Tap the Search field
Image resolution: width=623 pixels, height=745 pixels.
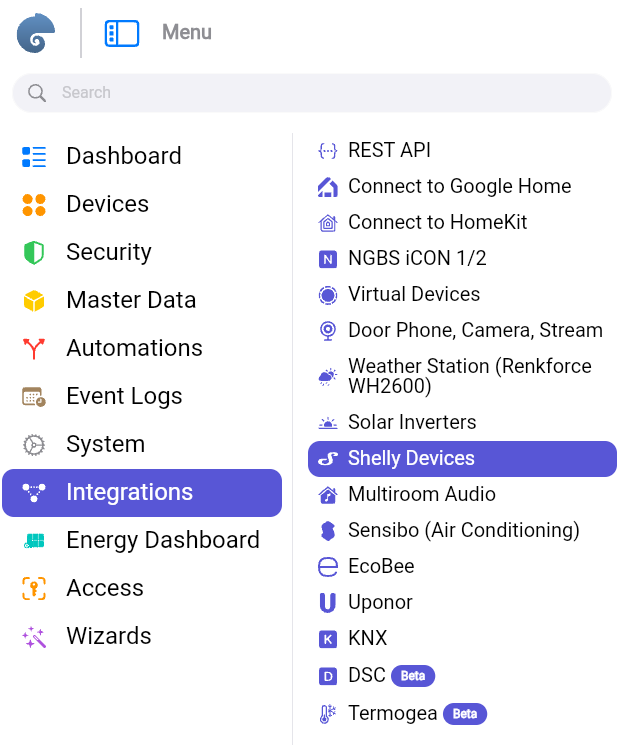(x=311, y=93)
